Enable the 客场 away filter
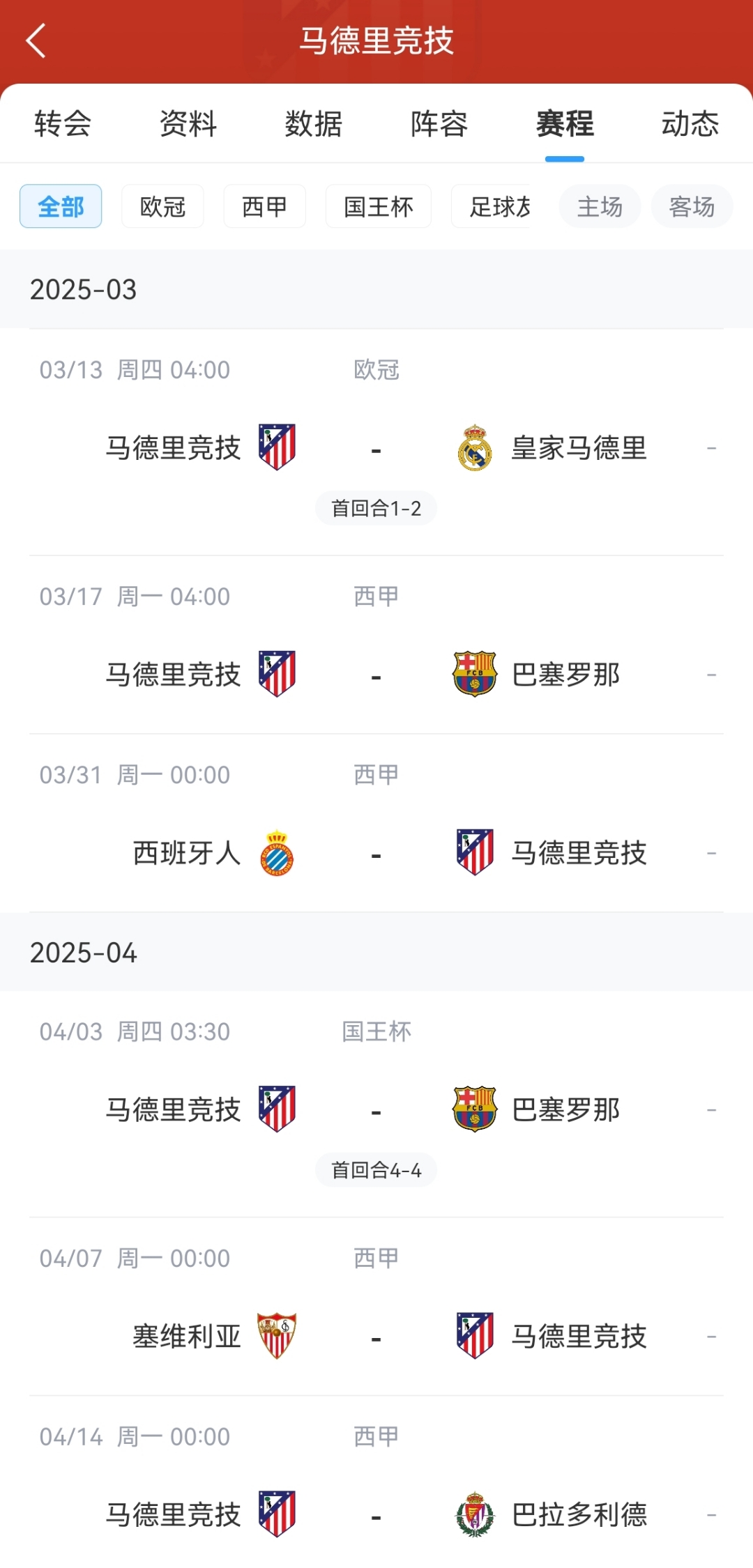Screen dimensions: 753x1568 [x=691, y=206]
